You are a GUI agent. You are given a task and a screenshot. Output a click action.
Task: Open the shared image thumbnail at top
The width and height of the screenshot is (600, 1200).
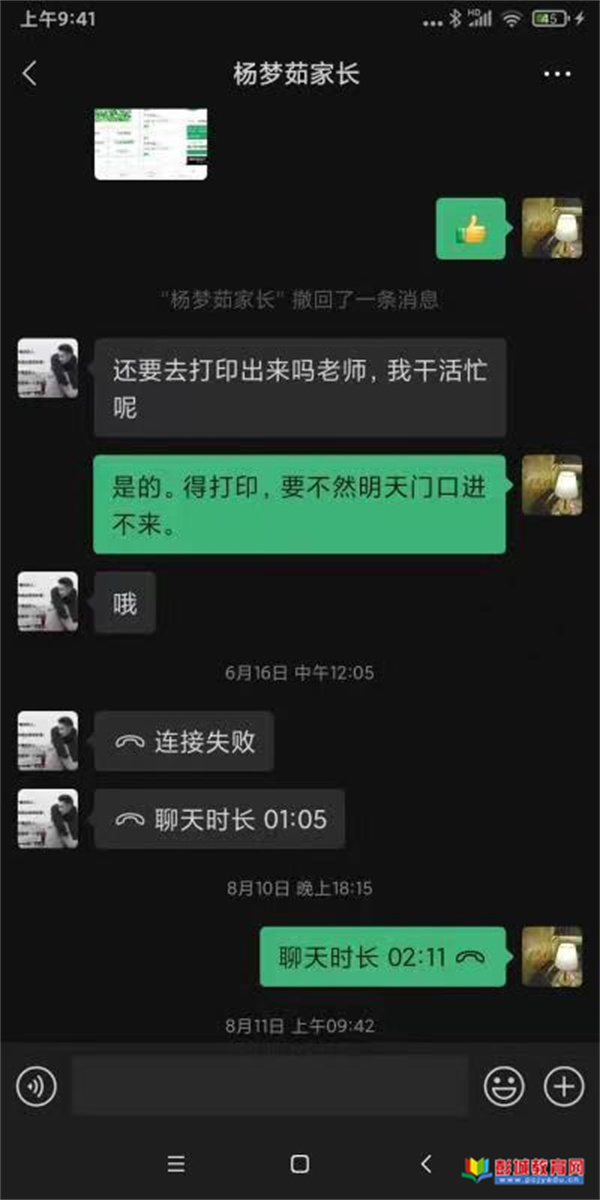pos(151,144)
